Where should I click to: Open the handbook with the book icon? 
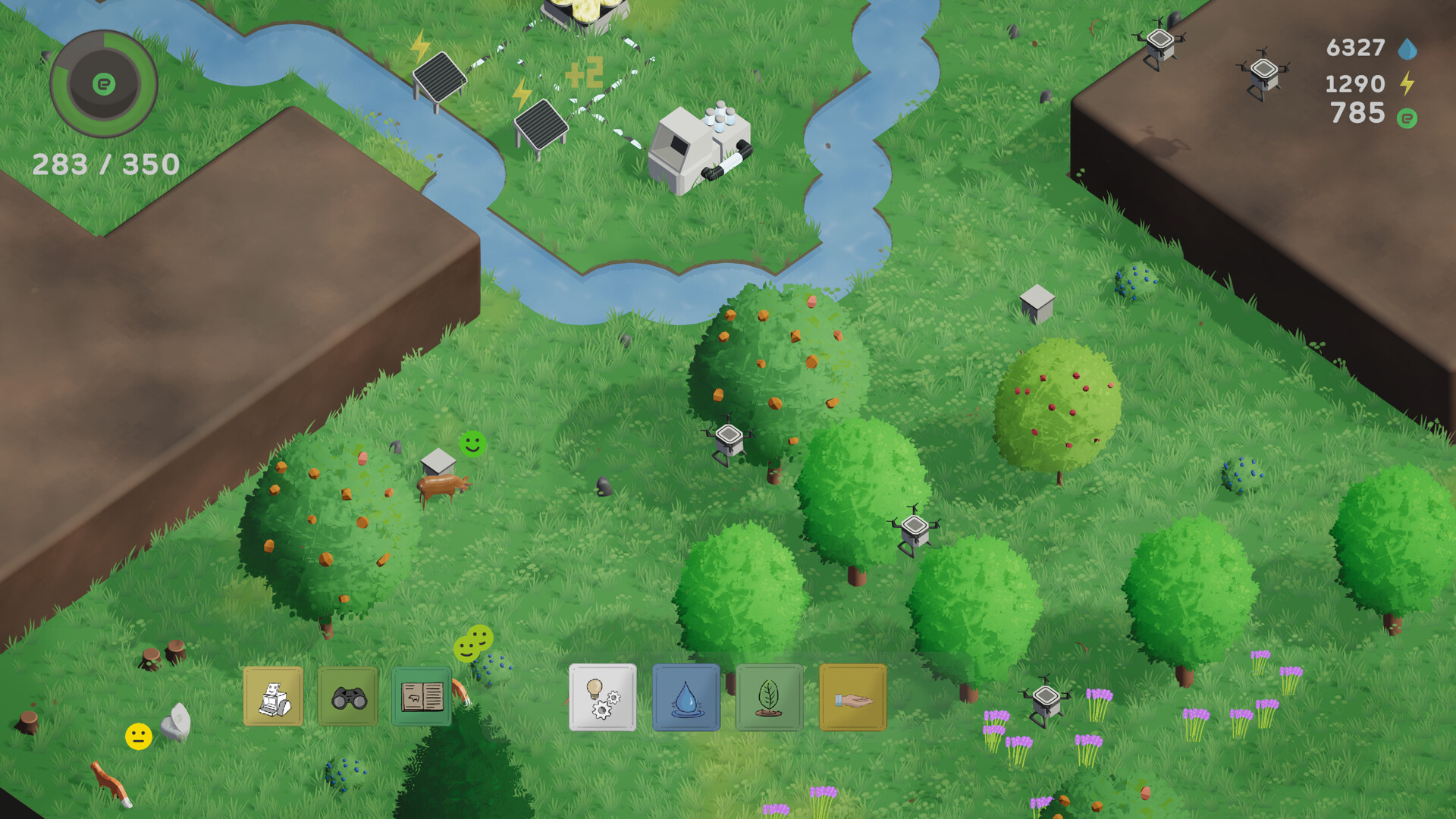pos(422,697)
